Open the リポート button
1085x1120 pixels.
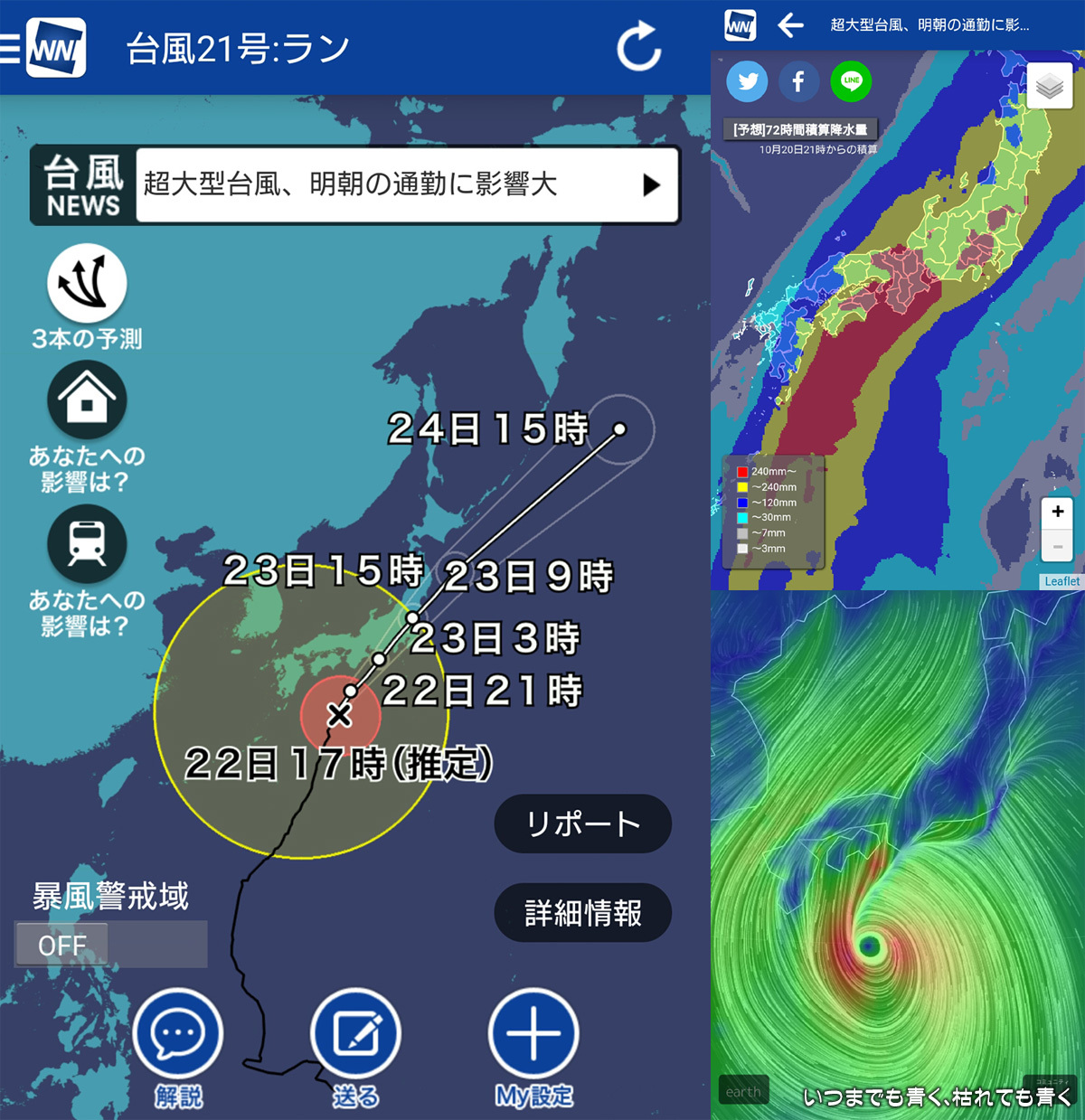tap(582, 824)
